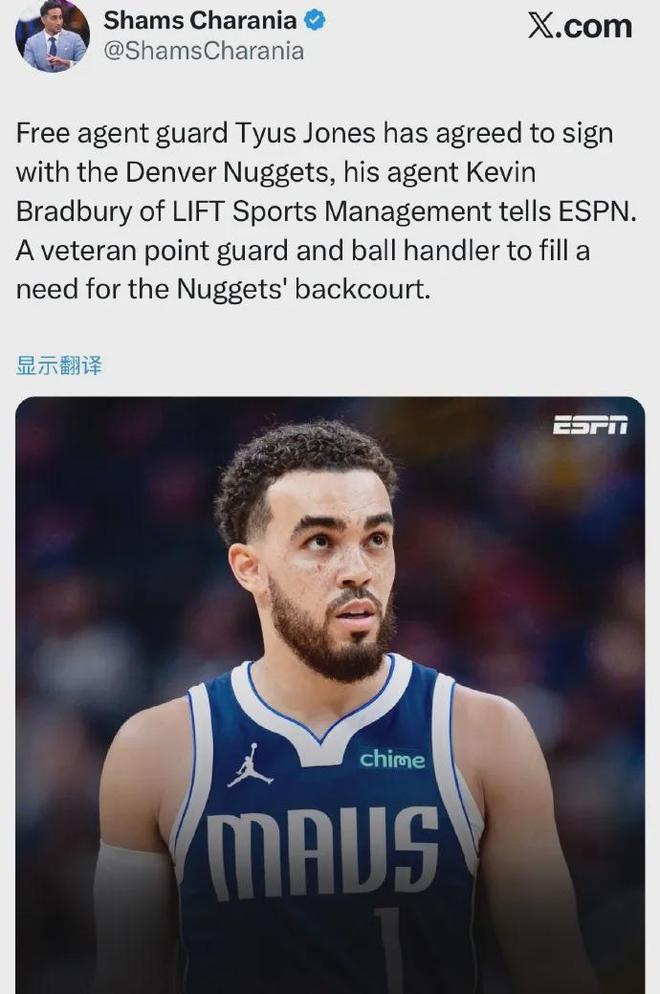Open the ESPN photo of Tyus Jones

point(330,695)
